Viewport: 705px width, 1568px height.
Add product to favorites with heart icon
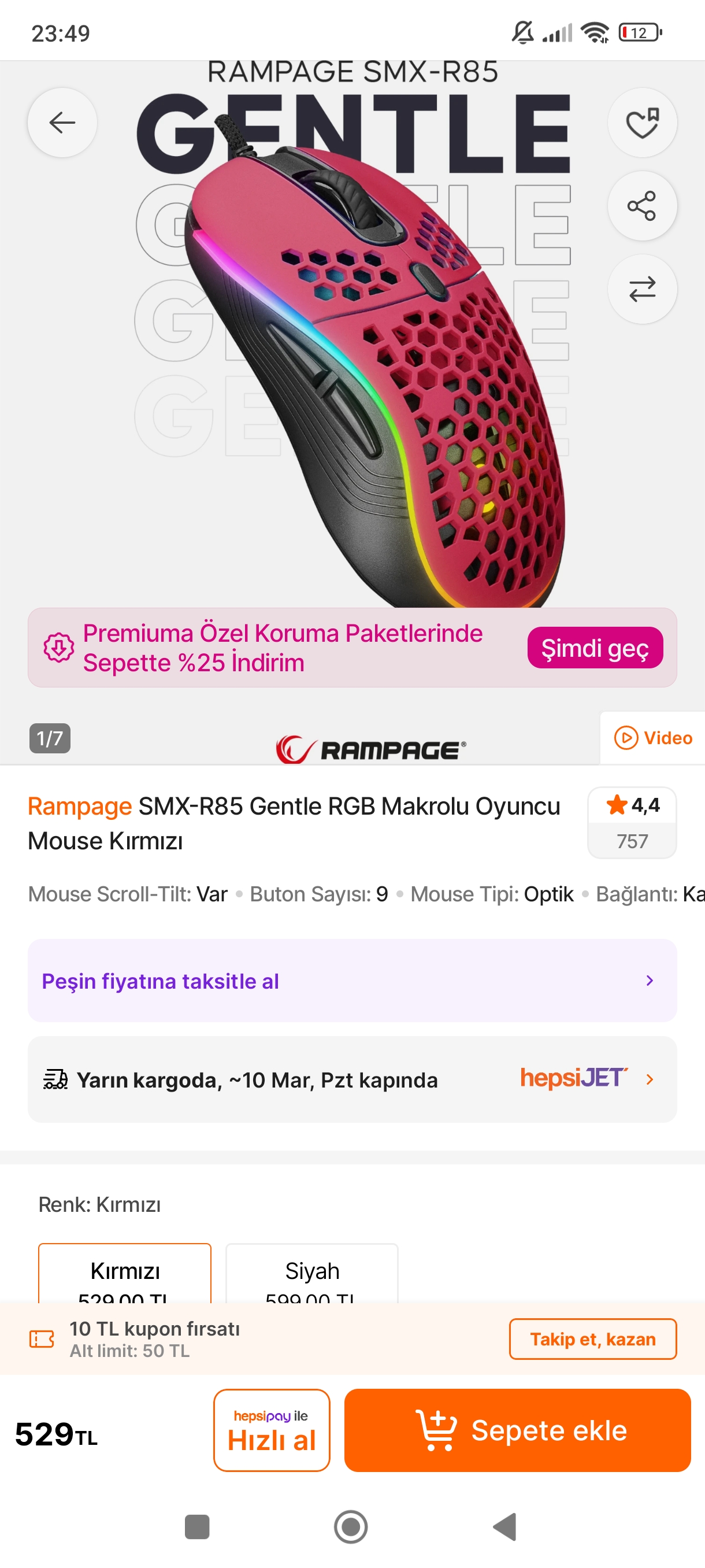coord(642,123)
